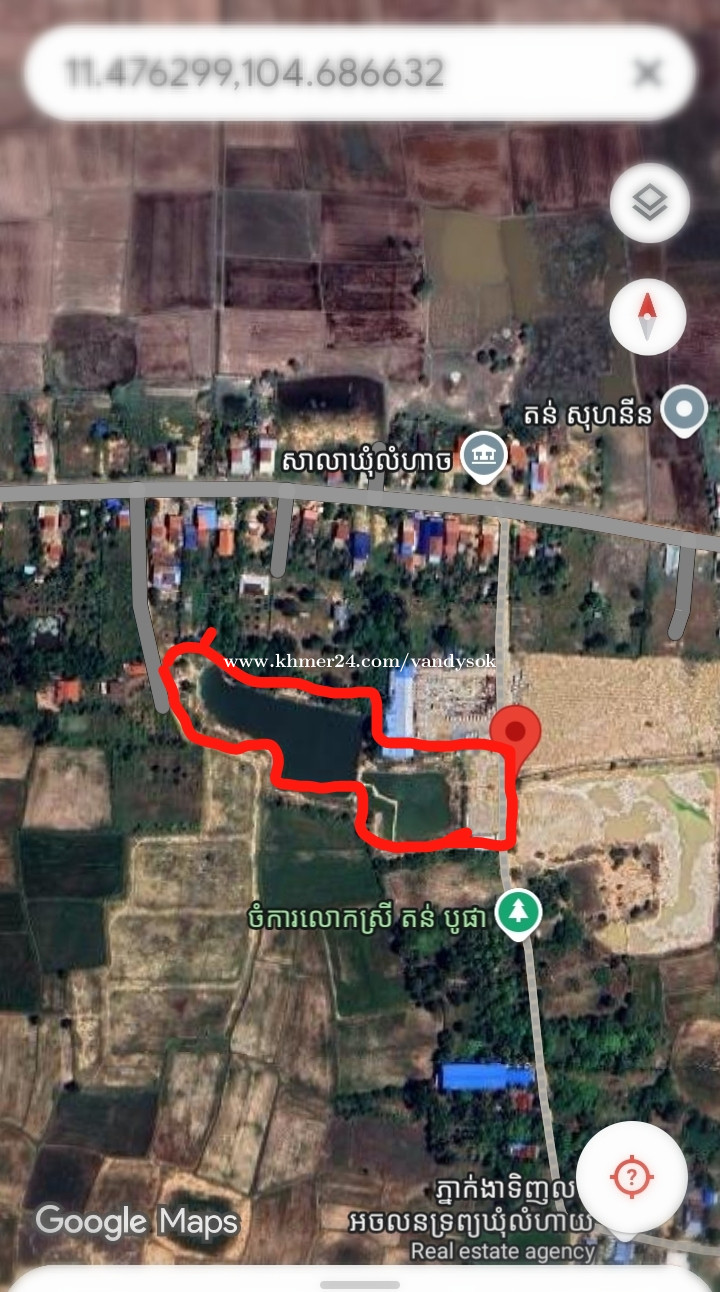Screen dimensions: 720x1292
Task: Tap the compass to reset north
Action: pyautogui.click(x=648, y=317)
